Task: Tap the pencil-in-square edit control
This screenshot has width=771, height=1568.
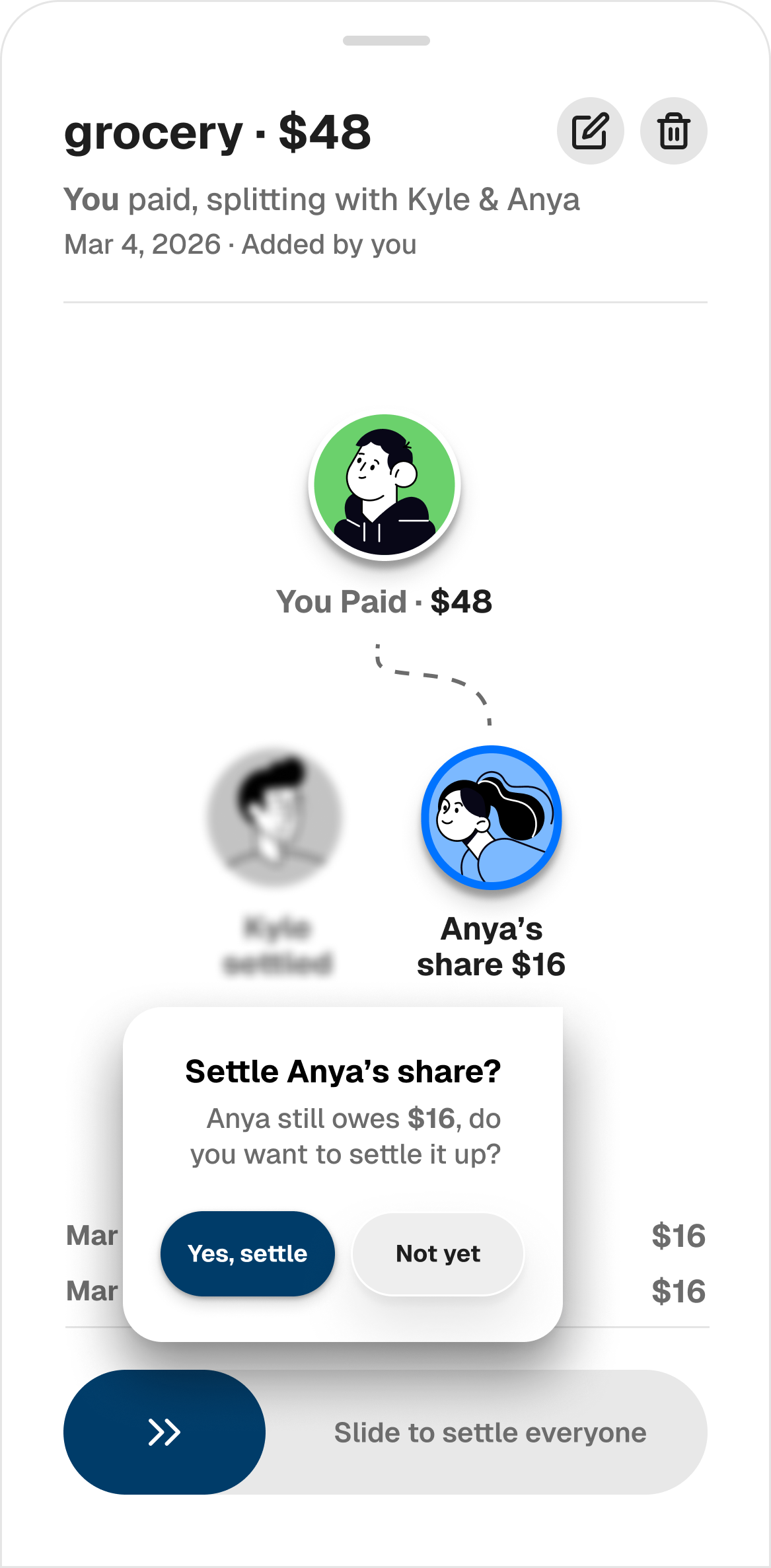Action: (x=593, y=131)
